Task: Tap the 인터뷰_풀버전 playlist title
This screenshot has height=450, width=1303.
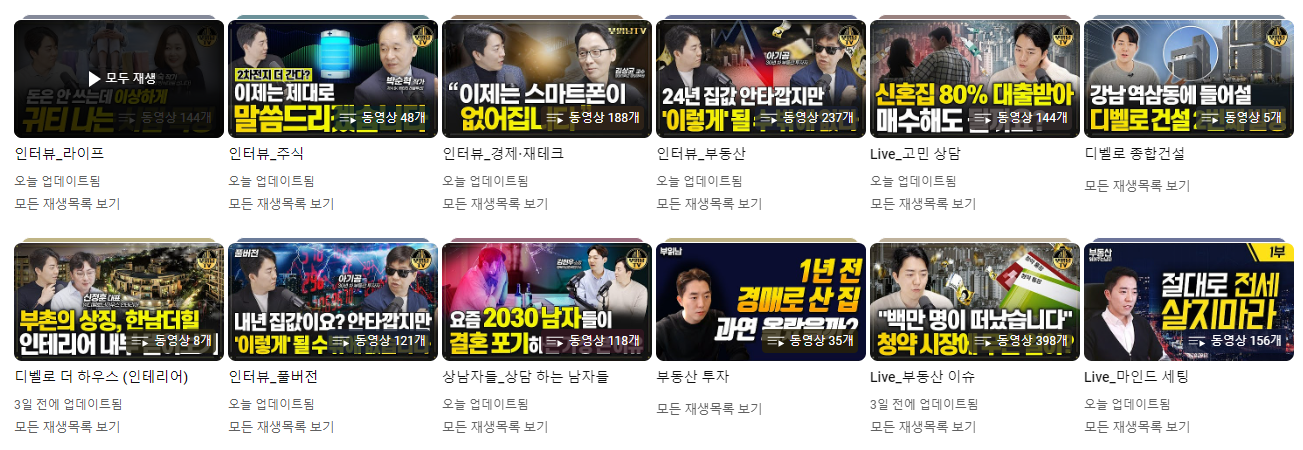Action: point(273,377)
